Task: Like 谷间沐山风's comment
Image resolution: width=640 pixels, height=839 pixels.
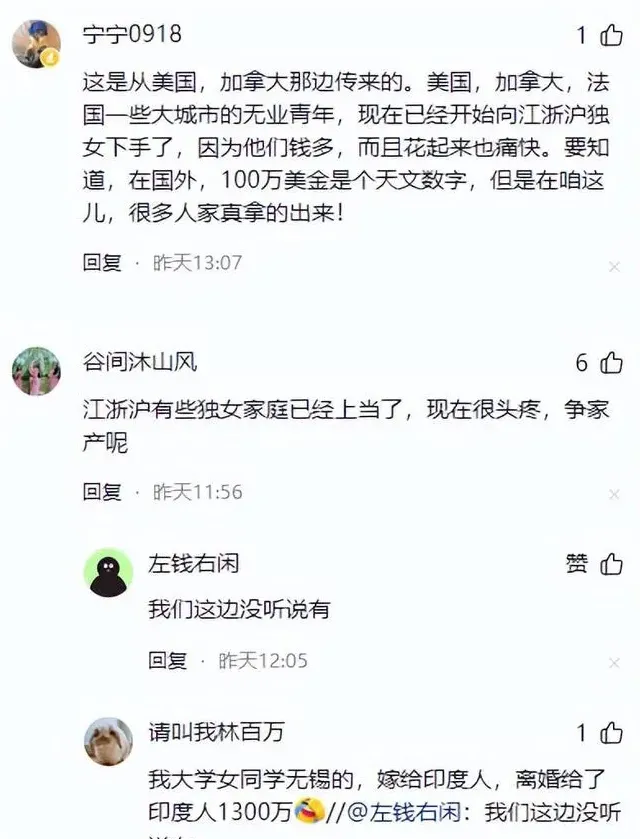Action: click(611, 363)
